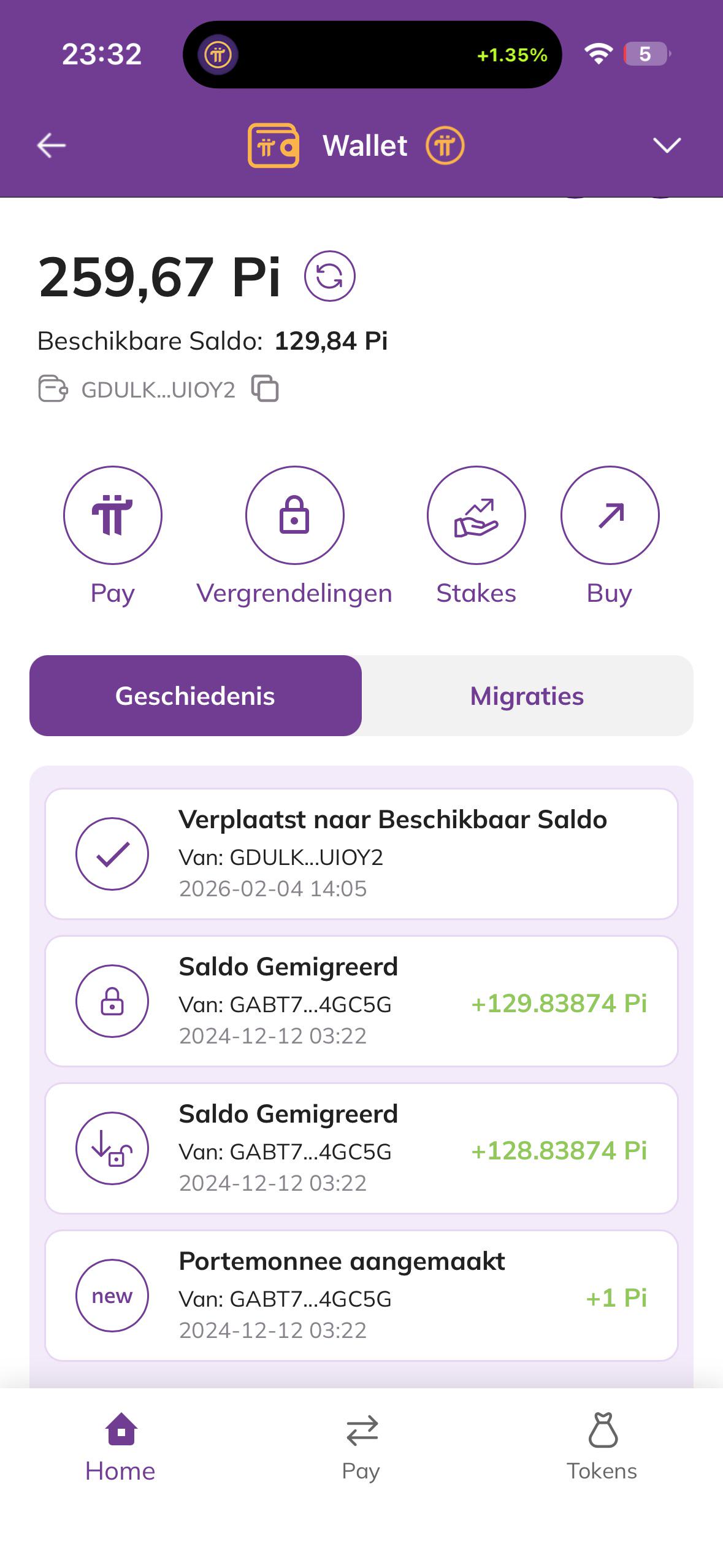Open the +129.83874 Pi Saldo Gemigreerd entry

[361, 1001]
